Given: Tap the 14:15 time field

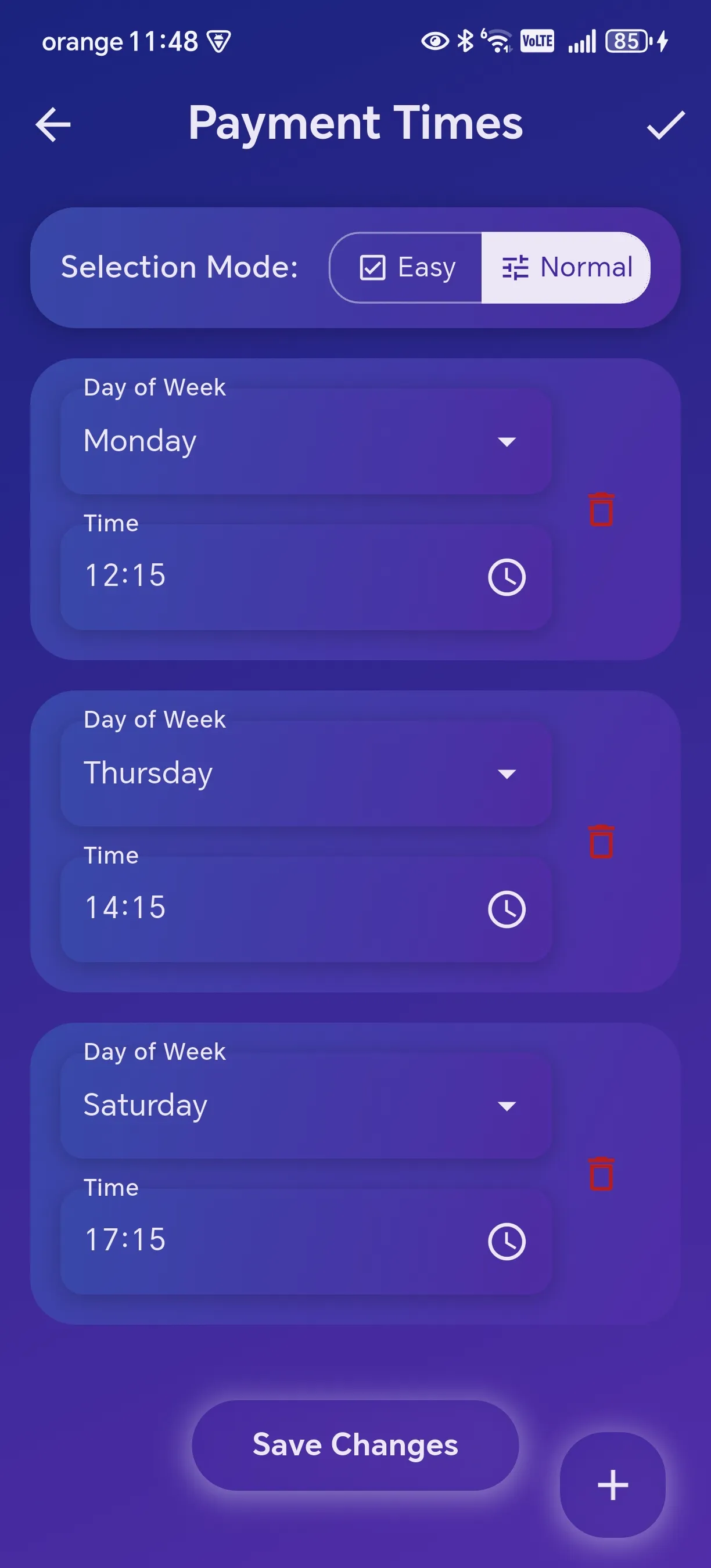Looking at the screenshot, I should click(x=274, y=908).
